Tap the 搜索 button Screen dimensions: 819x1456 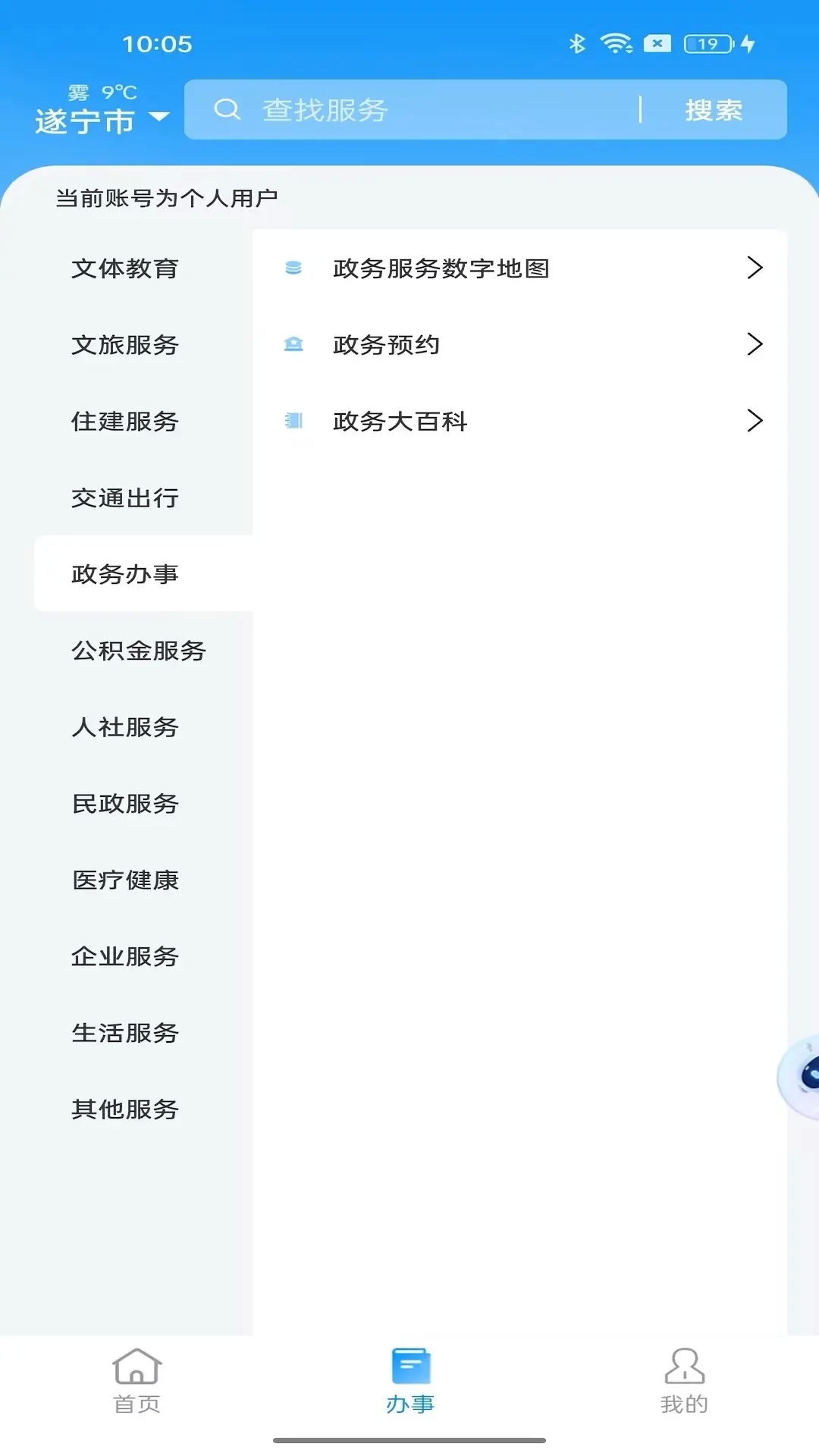713,110
